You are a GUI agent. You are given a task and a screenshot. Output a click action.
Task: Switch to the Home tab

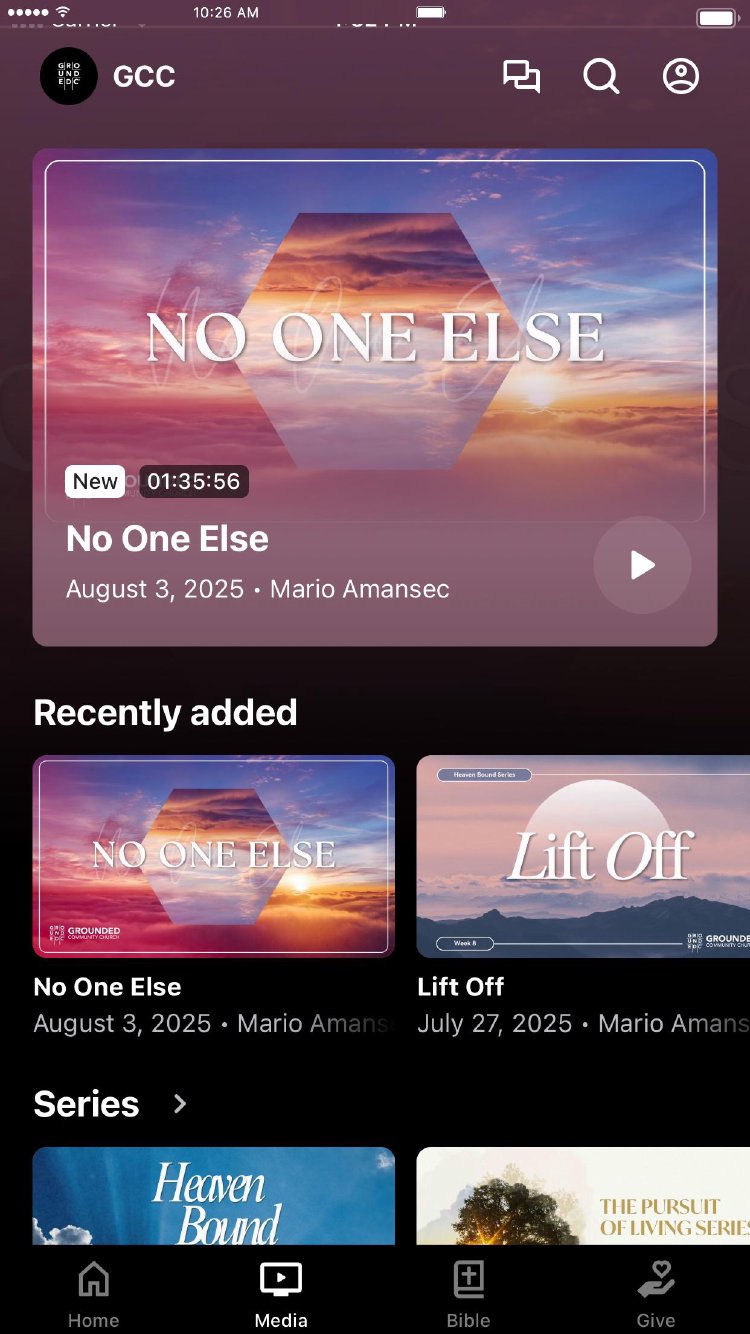coord(93,1294)
